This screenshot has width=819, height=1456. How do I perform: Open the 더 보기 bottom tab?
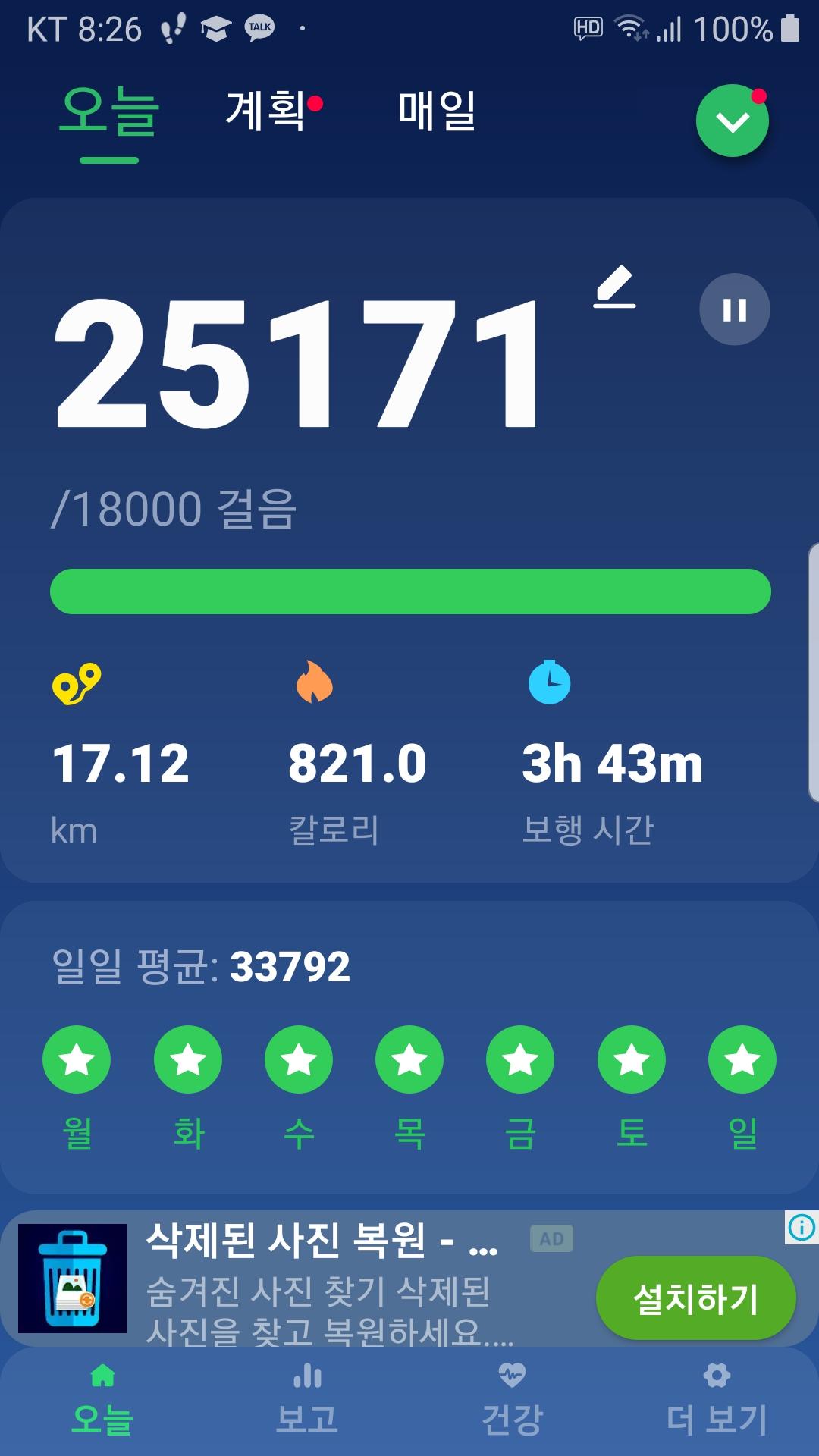click(x=717, y=1401)
